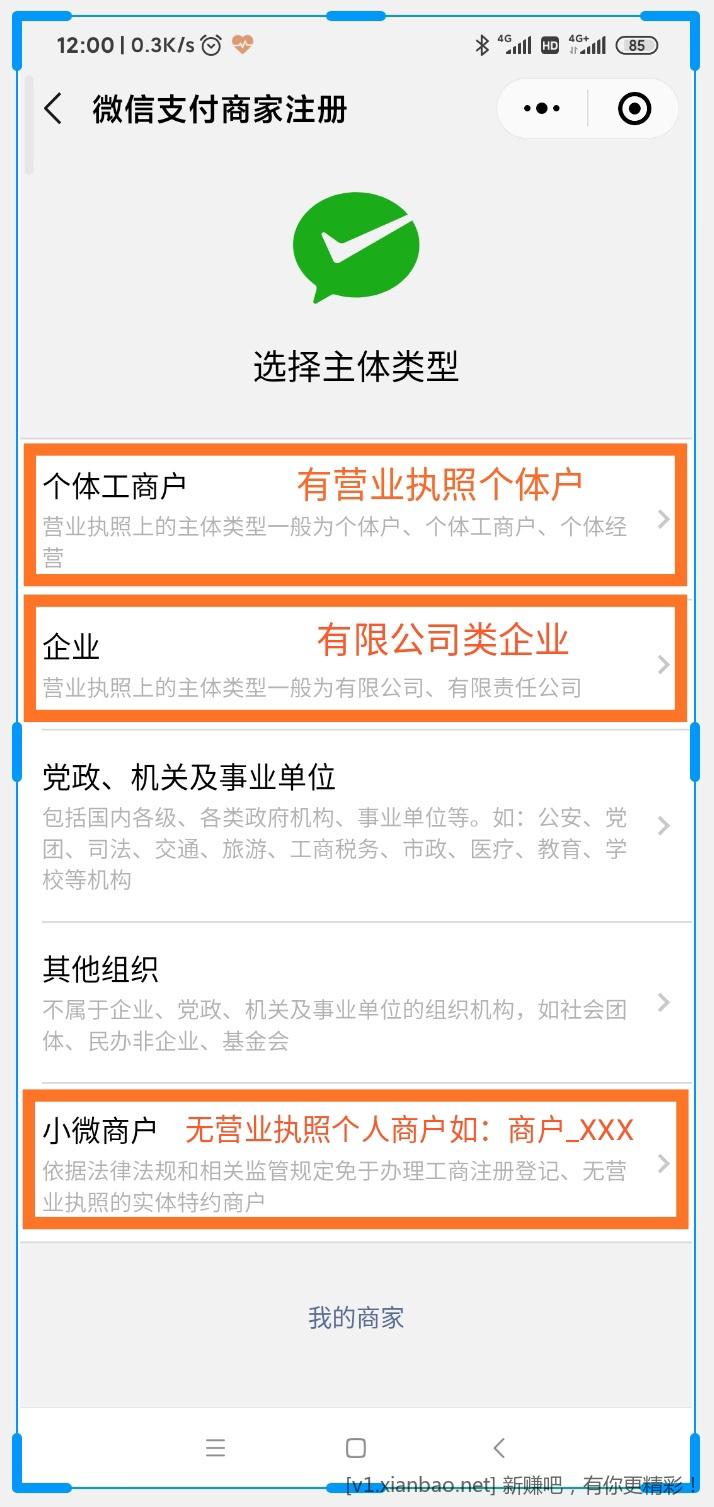Select 其他组织 entity type

click(x=355, y=1002)
